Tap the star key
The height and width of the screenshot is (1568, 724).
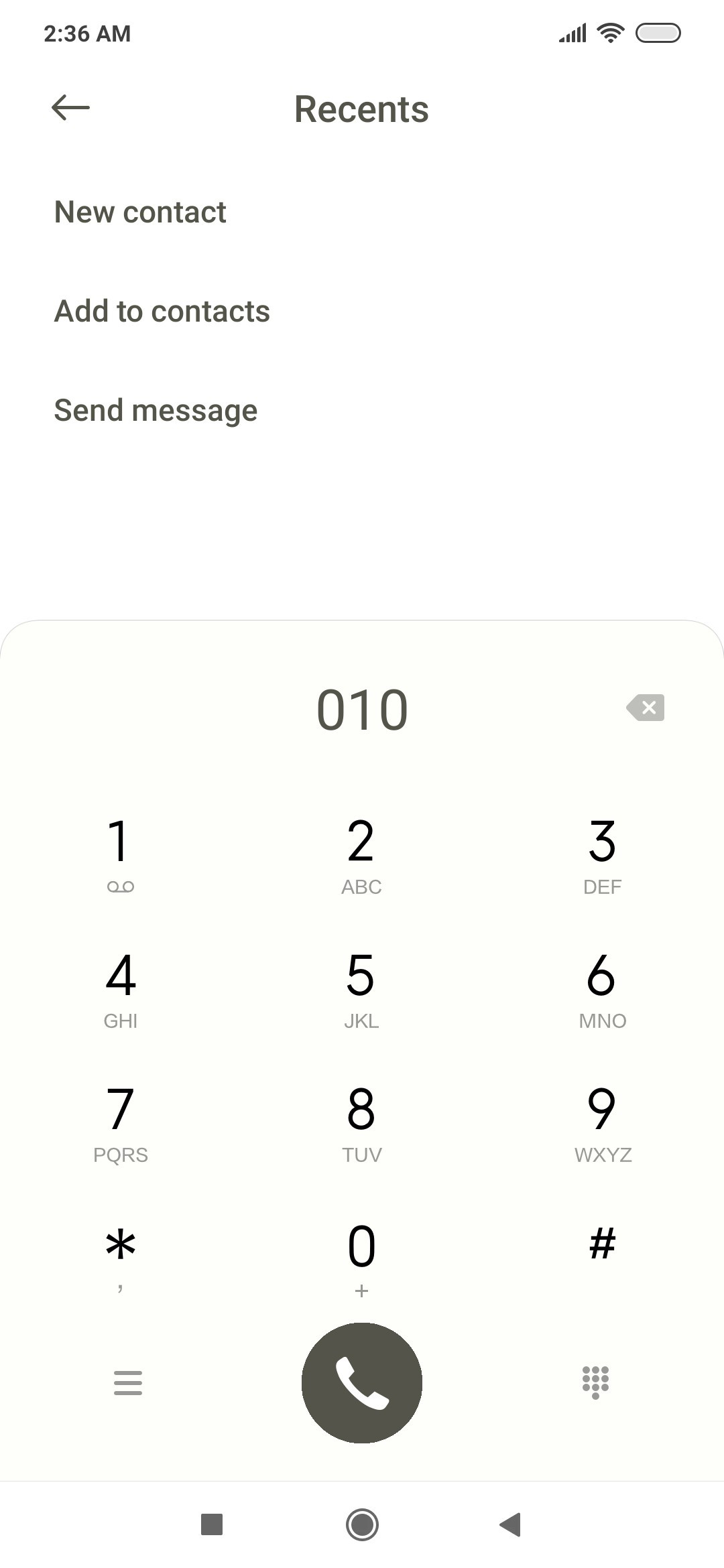[121, 1258]
